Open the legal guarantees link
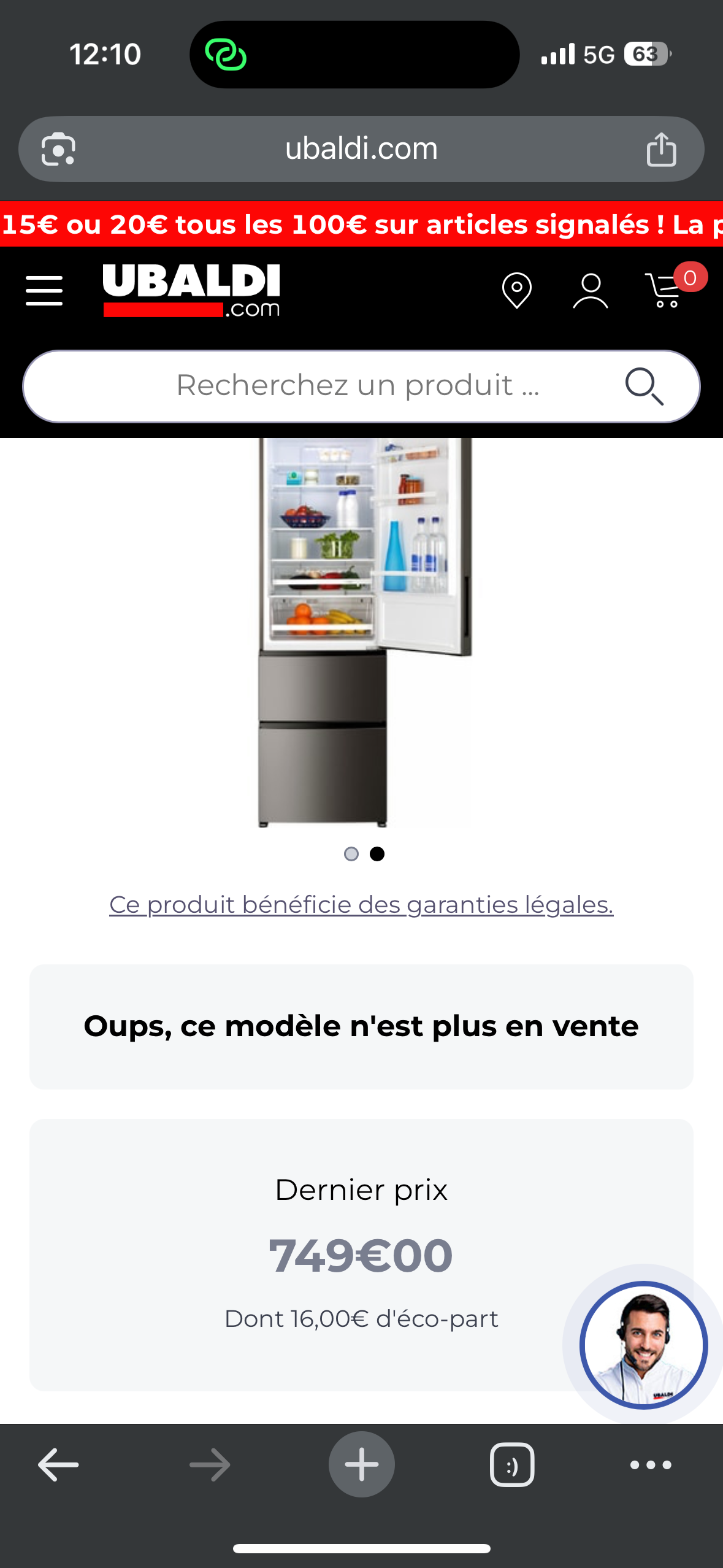 (x=361, y=905)
